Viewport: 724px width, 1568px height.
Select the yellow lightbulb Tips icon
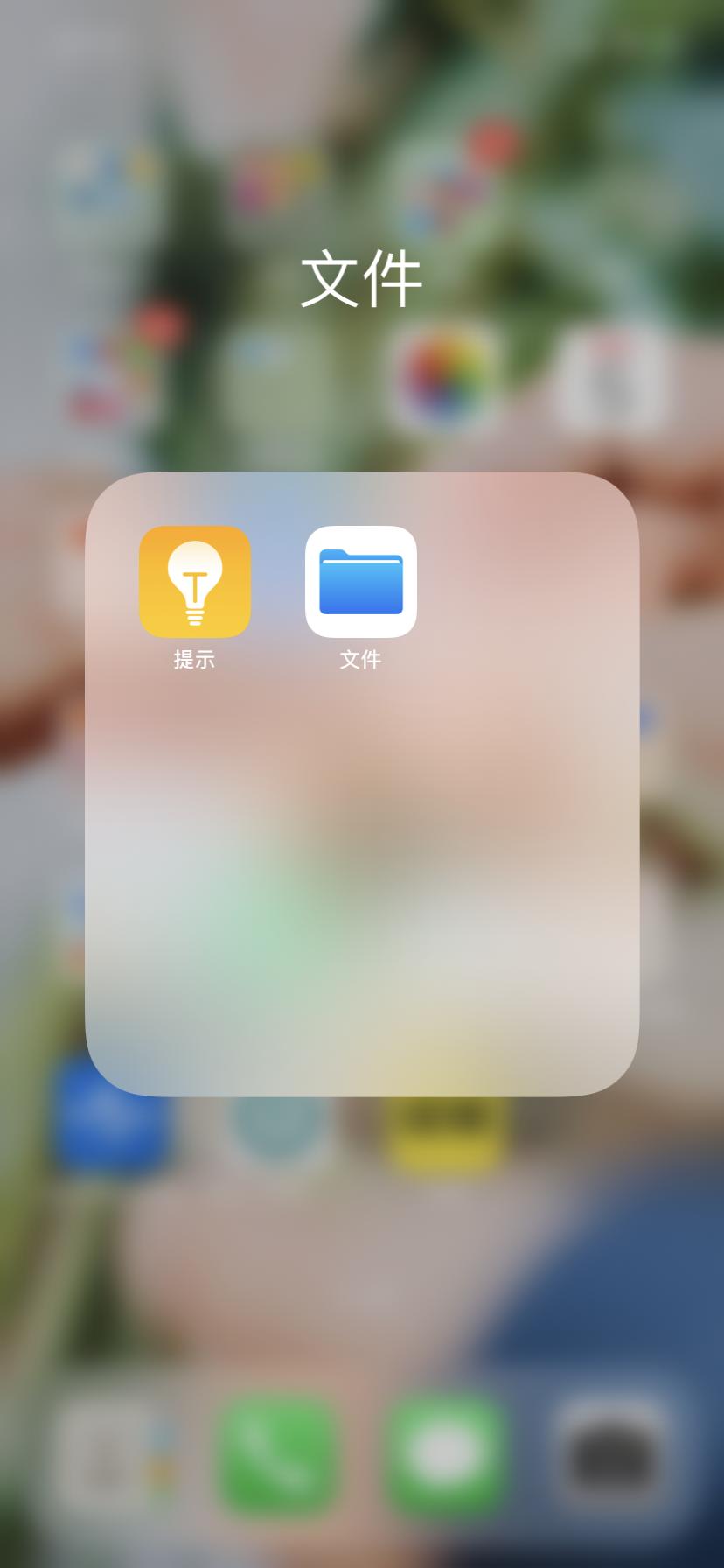(193, 580)
